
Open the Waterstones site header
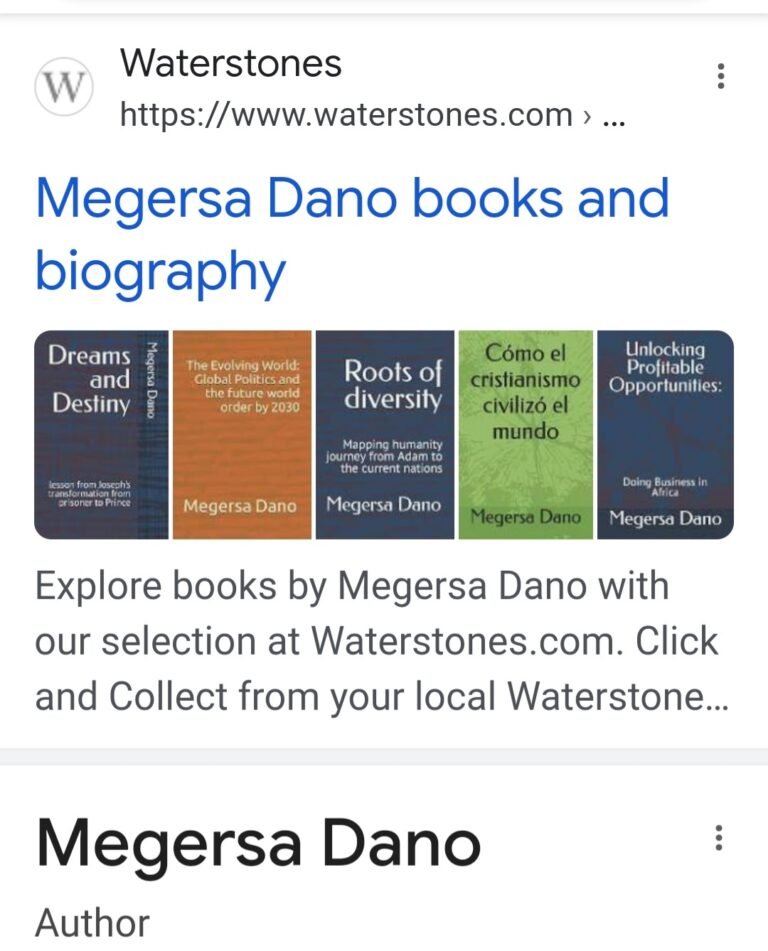coord(230,64)
